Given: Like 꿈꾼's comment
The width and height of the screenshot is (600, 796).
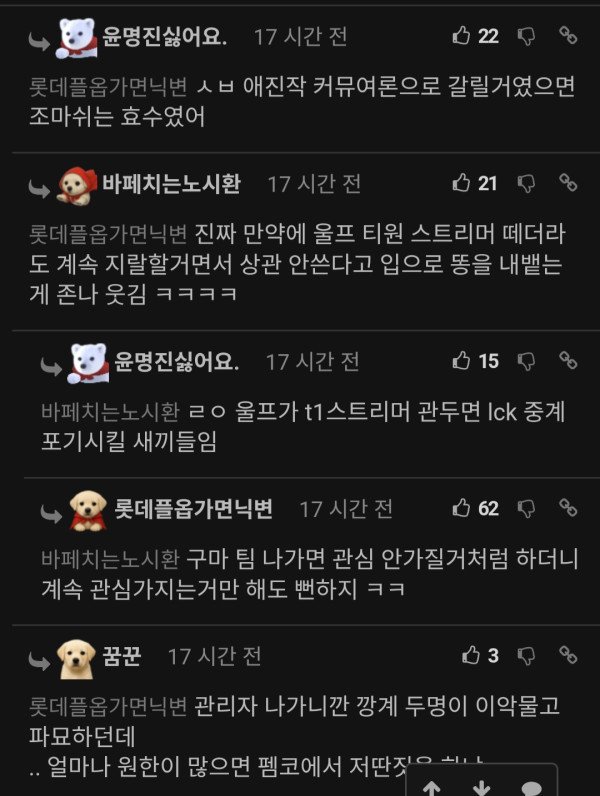Looking at the screenshot, I should 471,655.
